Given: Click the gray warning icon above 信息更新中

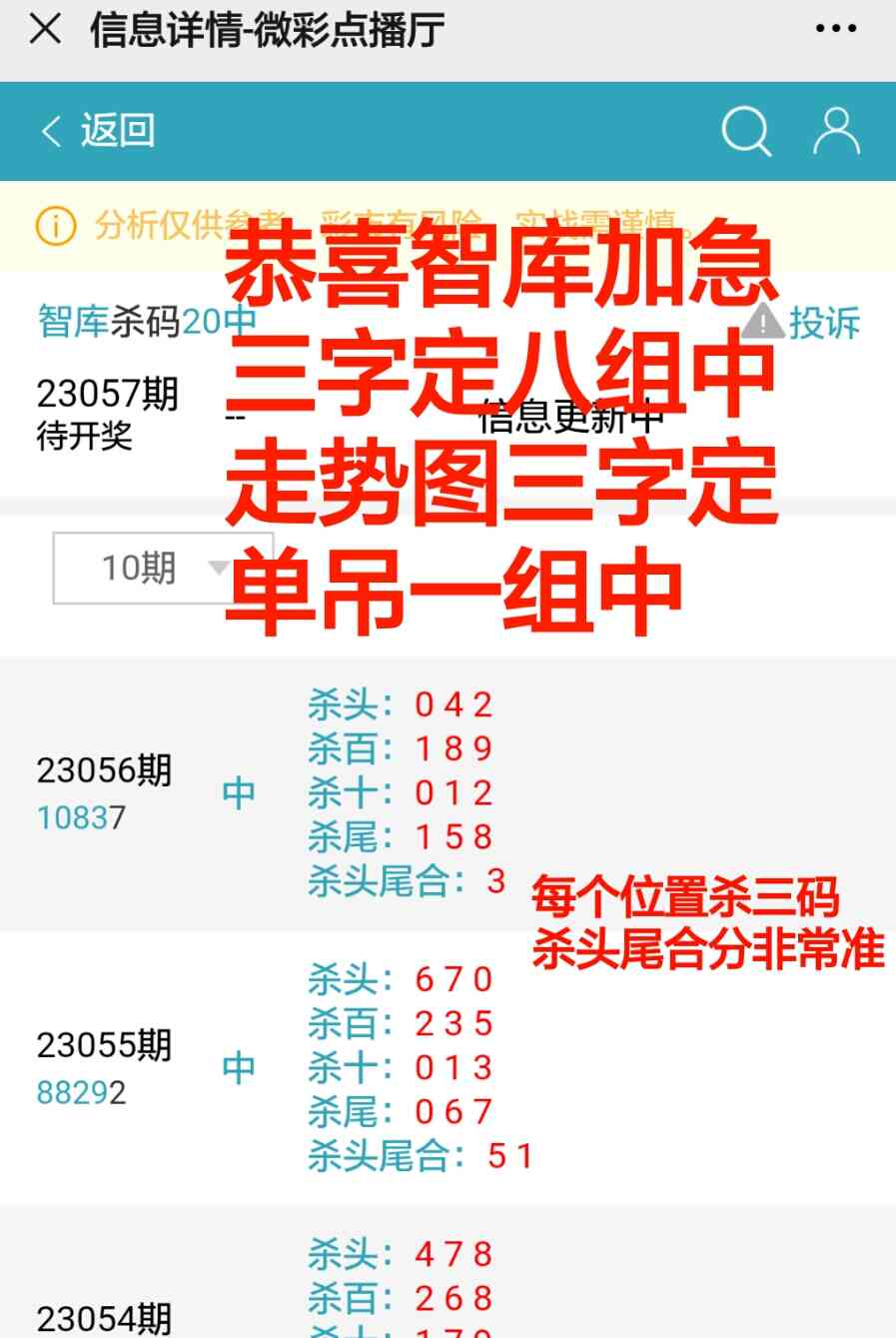Looking at the screenshot, I should [763, 322].
